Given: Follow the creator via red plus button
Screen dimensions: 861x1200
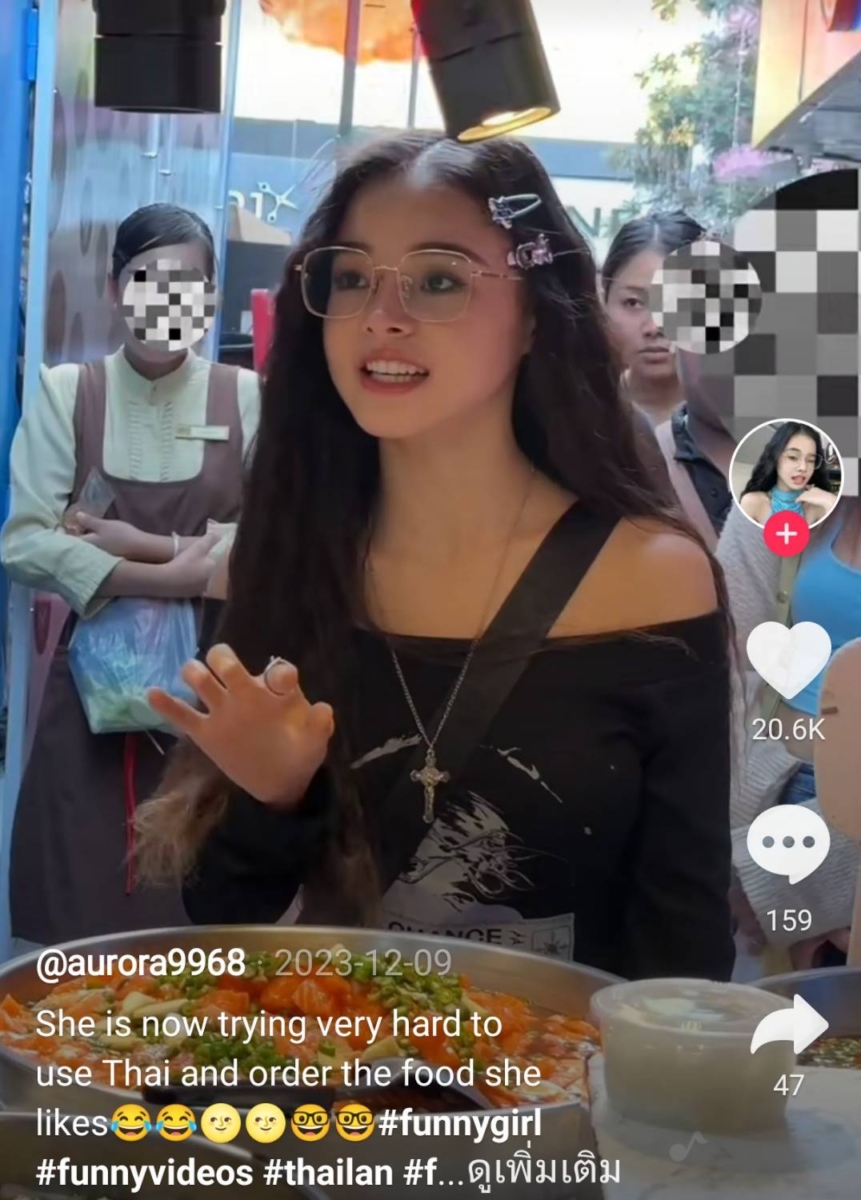Looking at the screenshot, I should pos(786,534).
